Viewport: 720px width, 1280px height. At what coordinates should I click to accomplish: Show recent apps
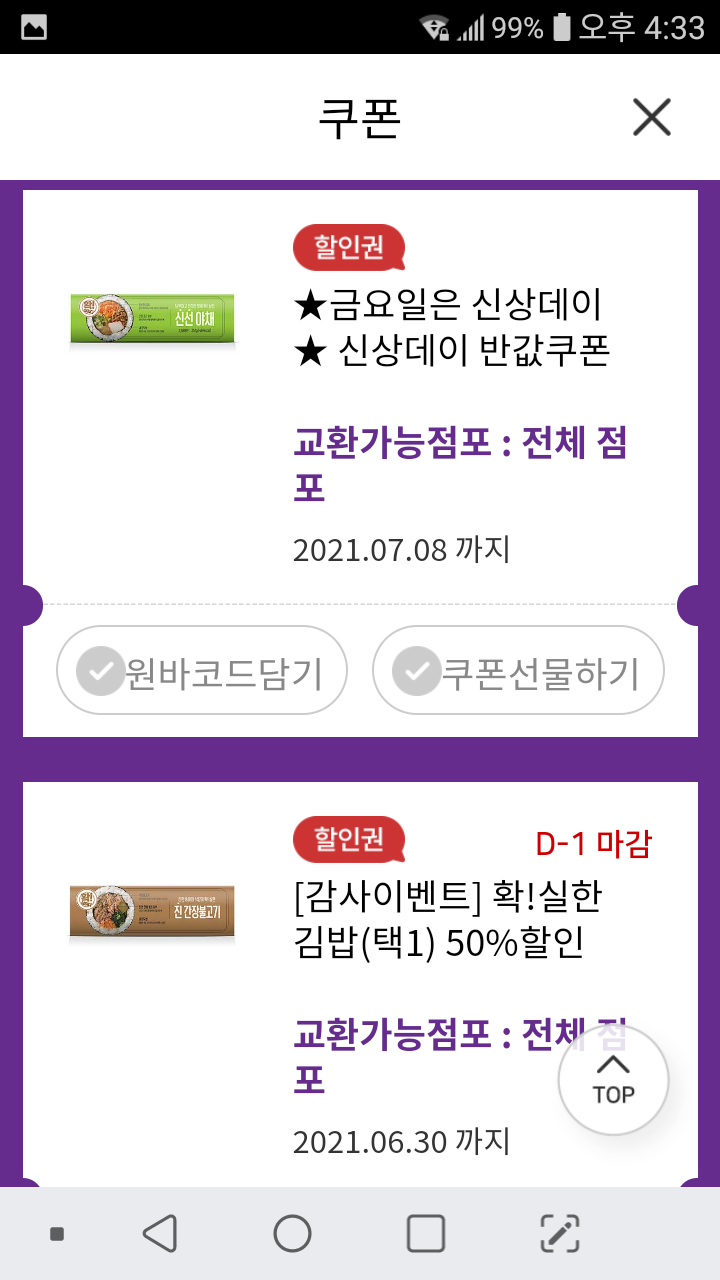[x=426, y=1234]
